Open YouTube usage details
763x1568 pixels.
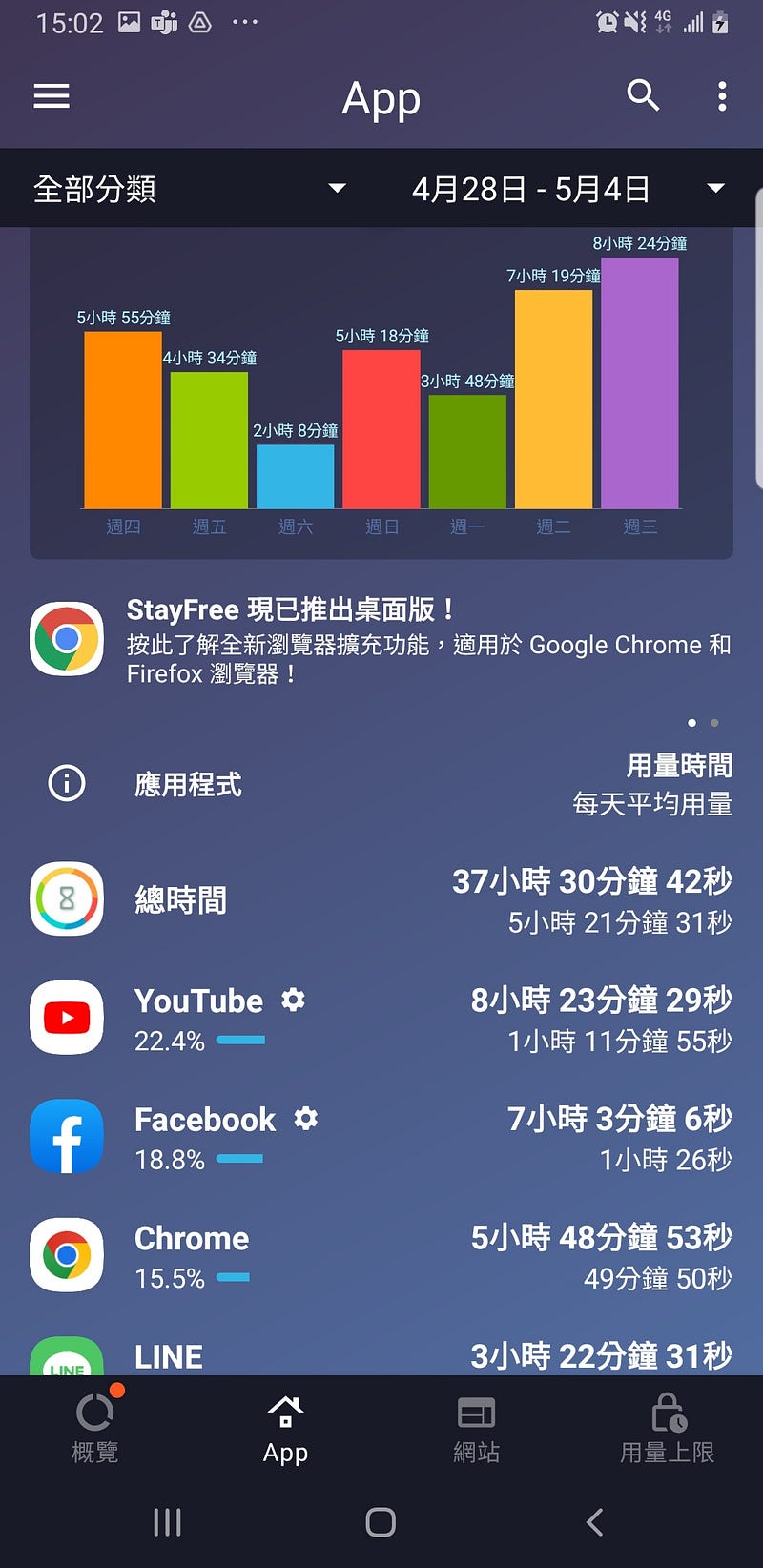381,1019
